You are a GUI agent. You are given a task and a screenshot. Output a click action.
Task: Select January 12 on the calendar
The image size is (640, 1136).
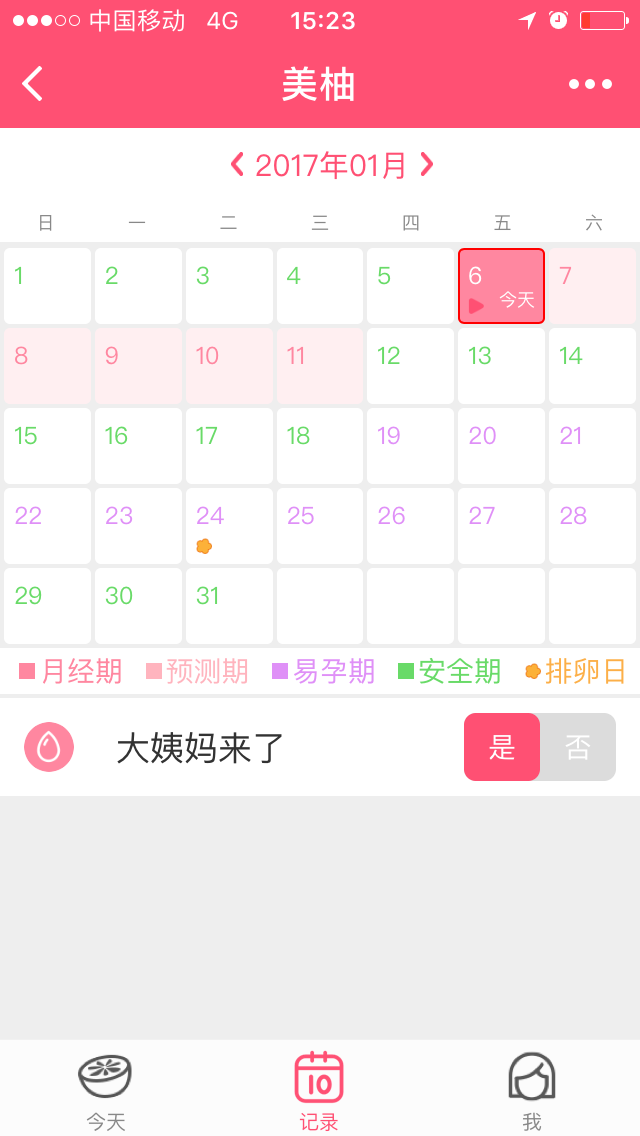pos(410,366)
